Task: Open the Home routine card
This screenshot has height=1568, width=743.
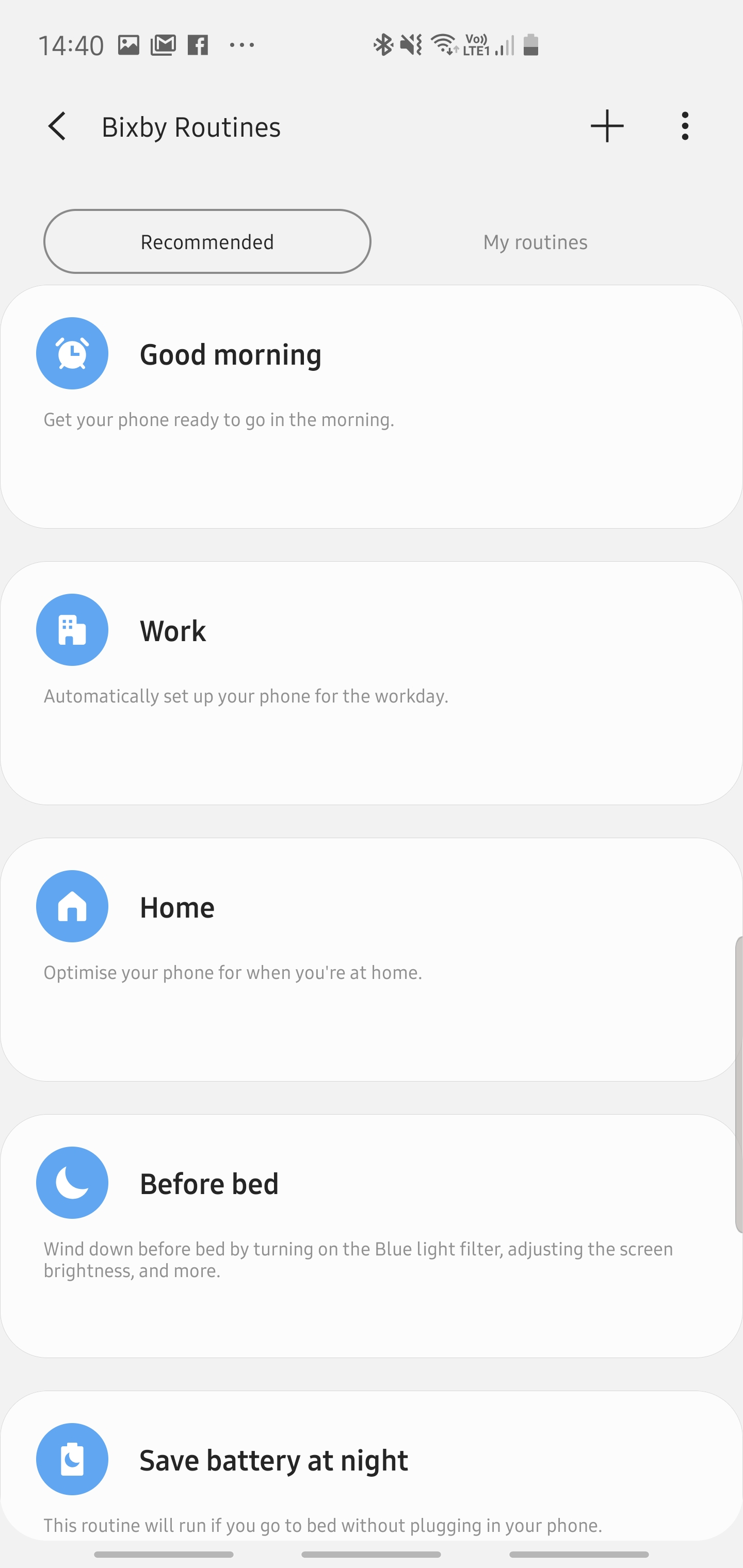Action: click(372, 959)
